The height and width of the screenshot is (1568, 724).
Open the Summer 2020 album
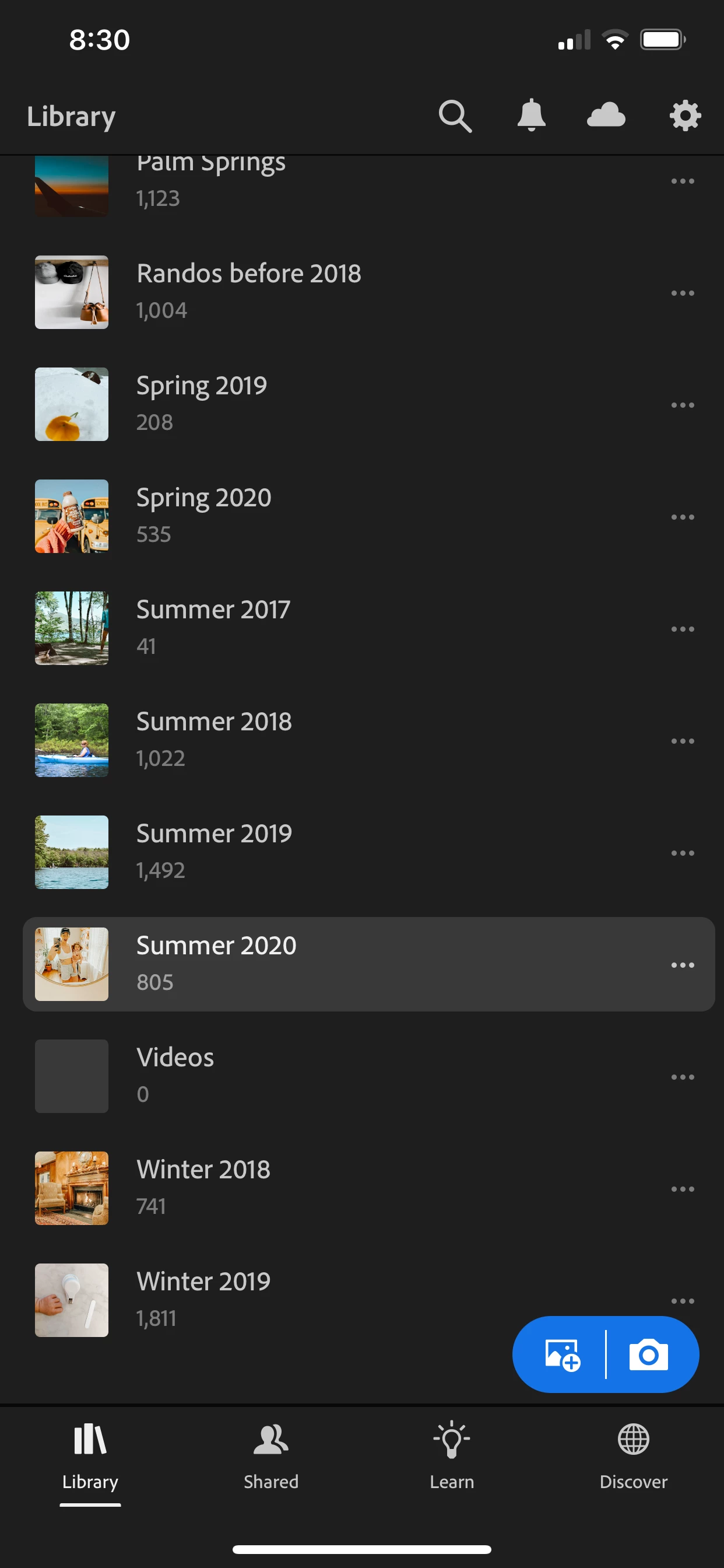tap(216, 964)
